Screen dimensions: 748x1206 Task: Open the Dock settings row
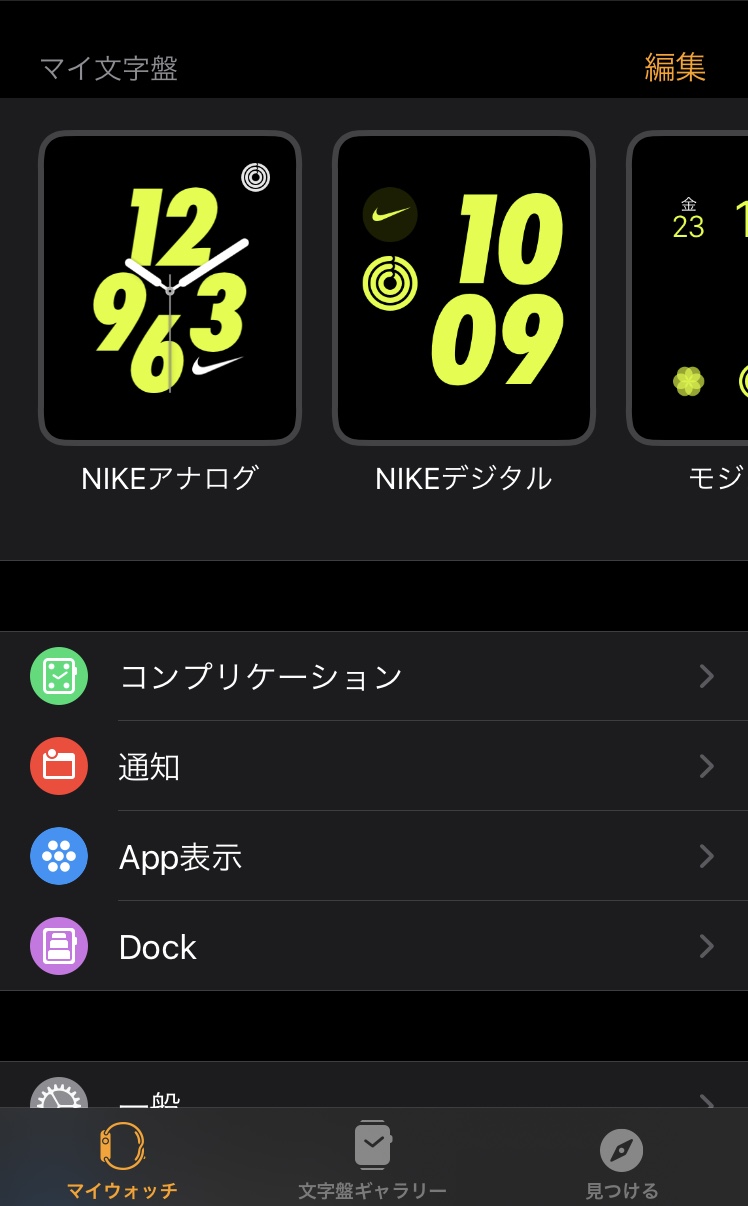coord(374,946)
